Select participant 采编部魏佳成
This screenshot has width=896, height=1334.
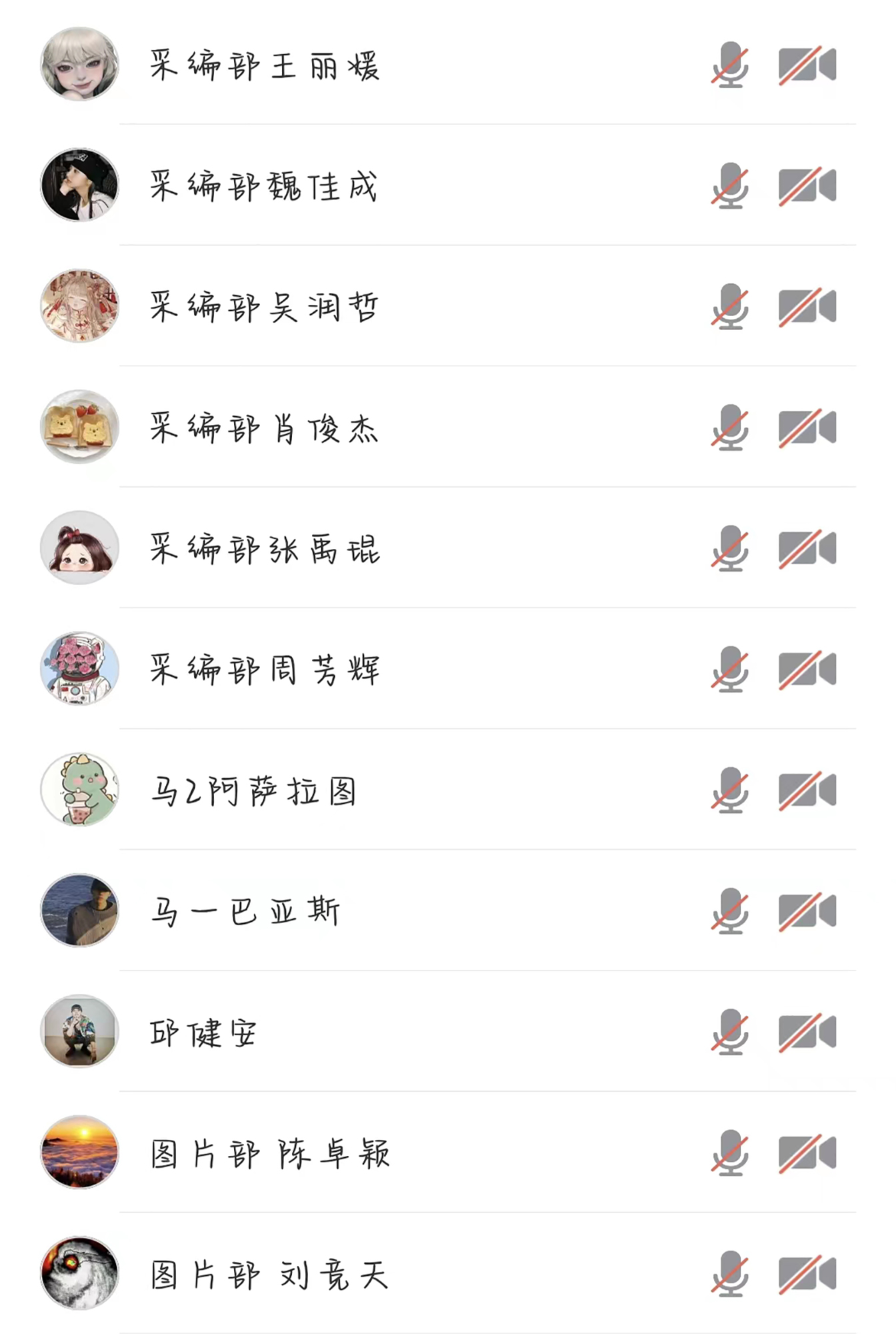263,186
